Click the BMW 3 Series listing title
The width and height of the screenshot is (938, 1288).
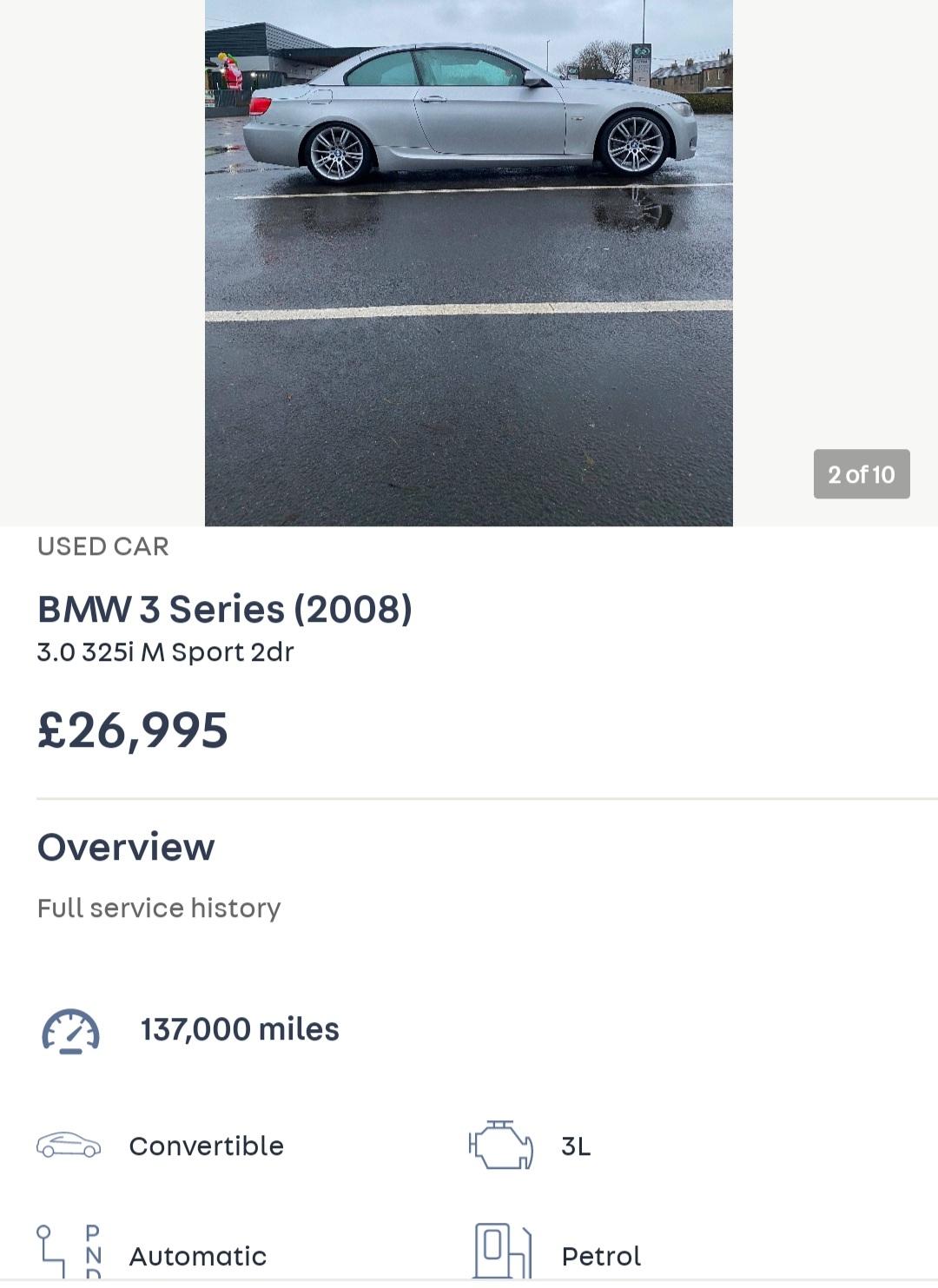226,611
